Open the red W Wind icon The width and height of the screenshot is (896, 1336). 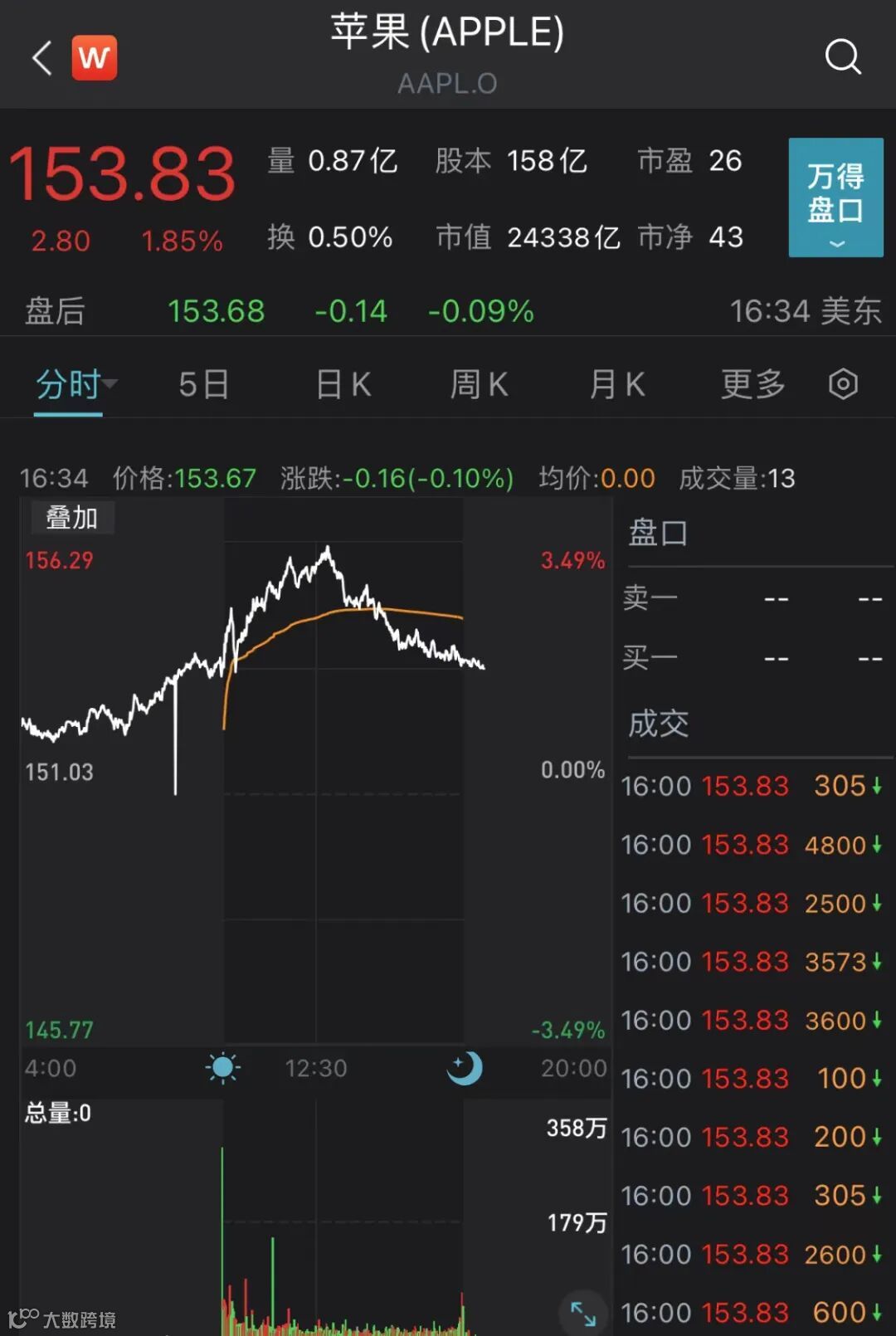pyautogui.click(x=94, y=58)
